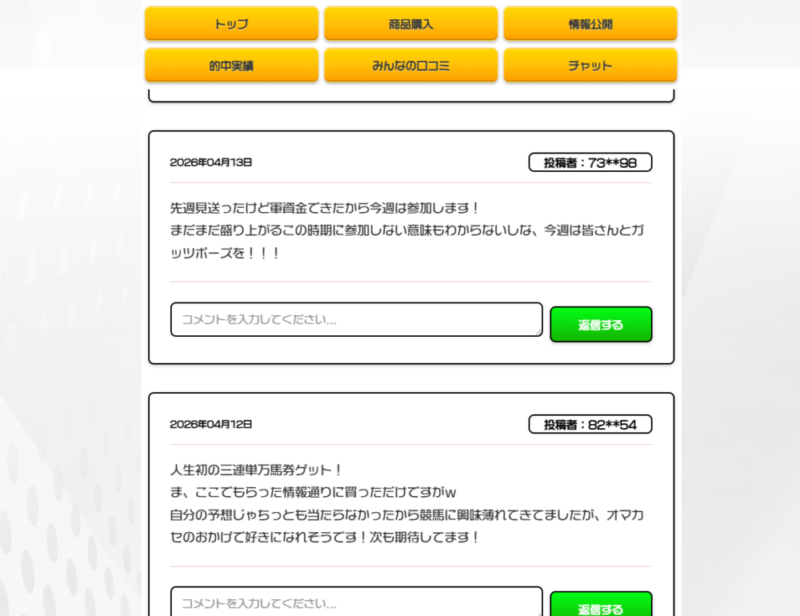Tap comment field under 73**98's post
This screenshot has height=616, width=800.
(356, 320)
